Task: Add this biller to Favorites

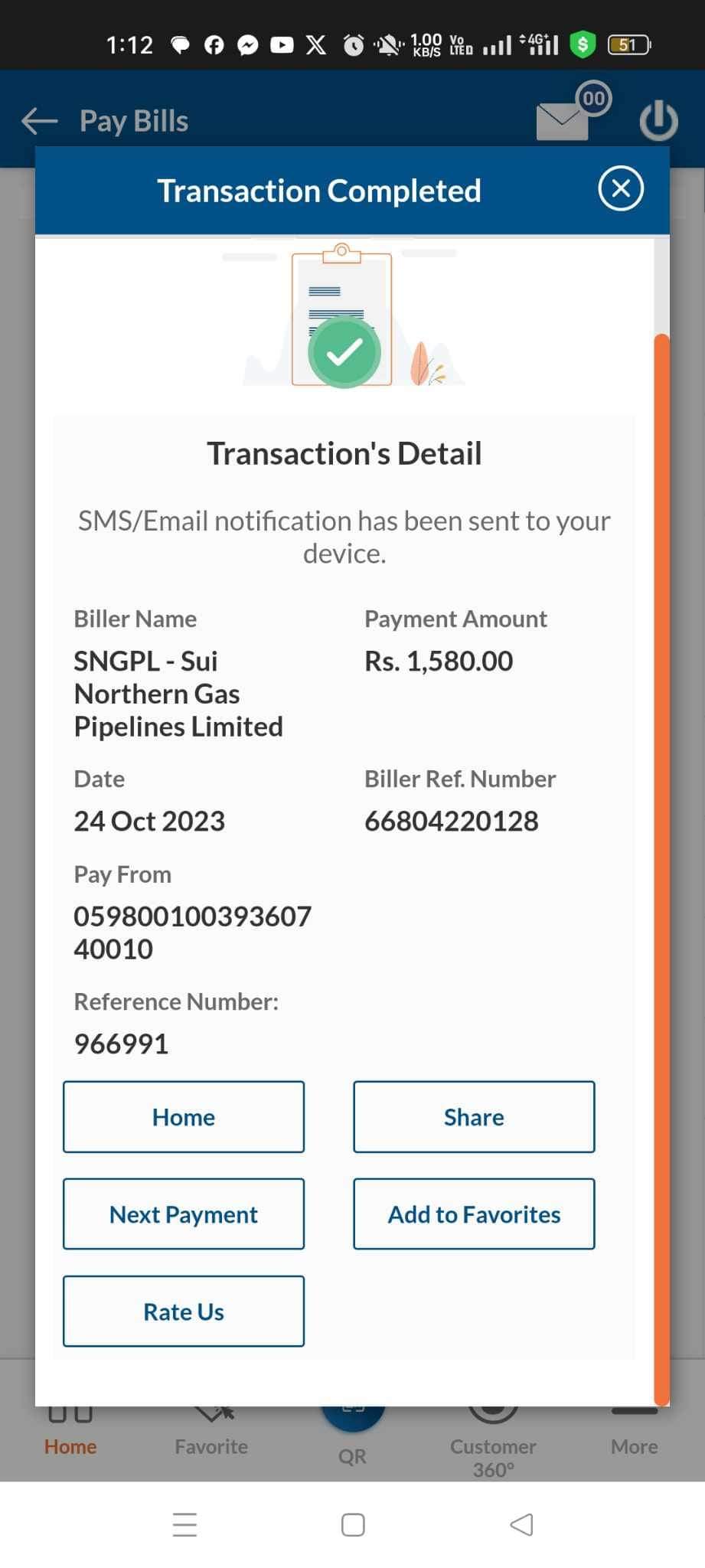Action: tap(474, 1214)
